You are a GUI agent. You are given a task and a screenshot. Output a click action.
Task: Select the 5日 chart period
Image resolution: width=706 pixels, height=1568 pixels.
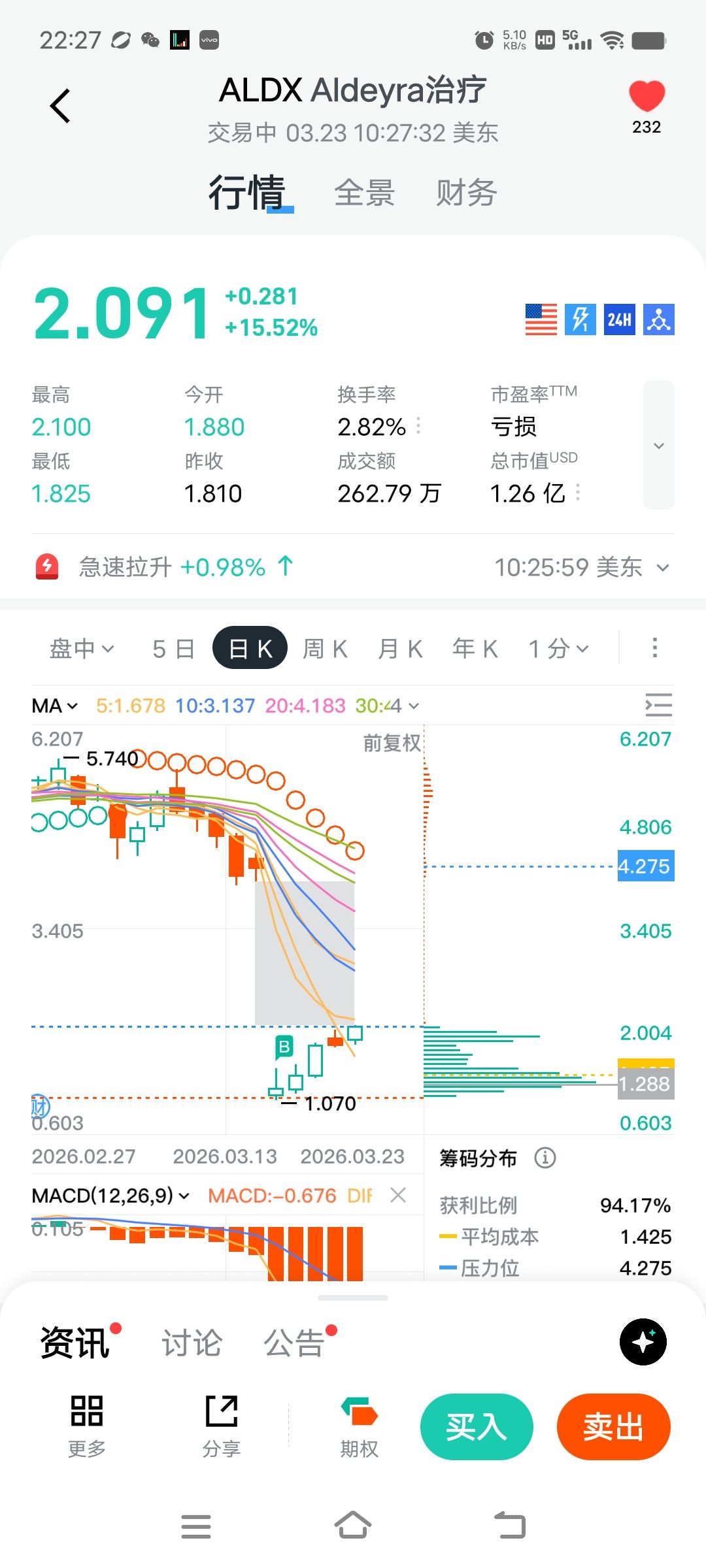tap(173, 649)
